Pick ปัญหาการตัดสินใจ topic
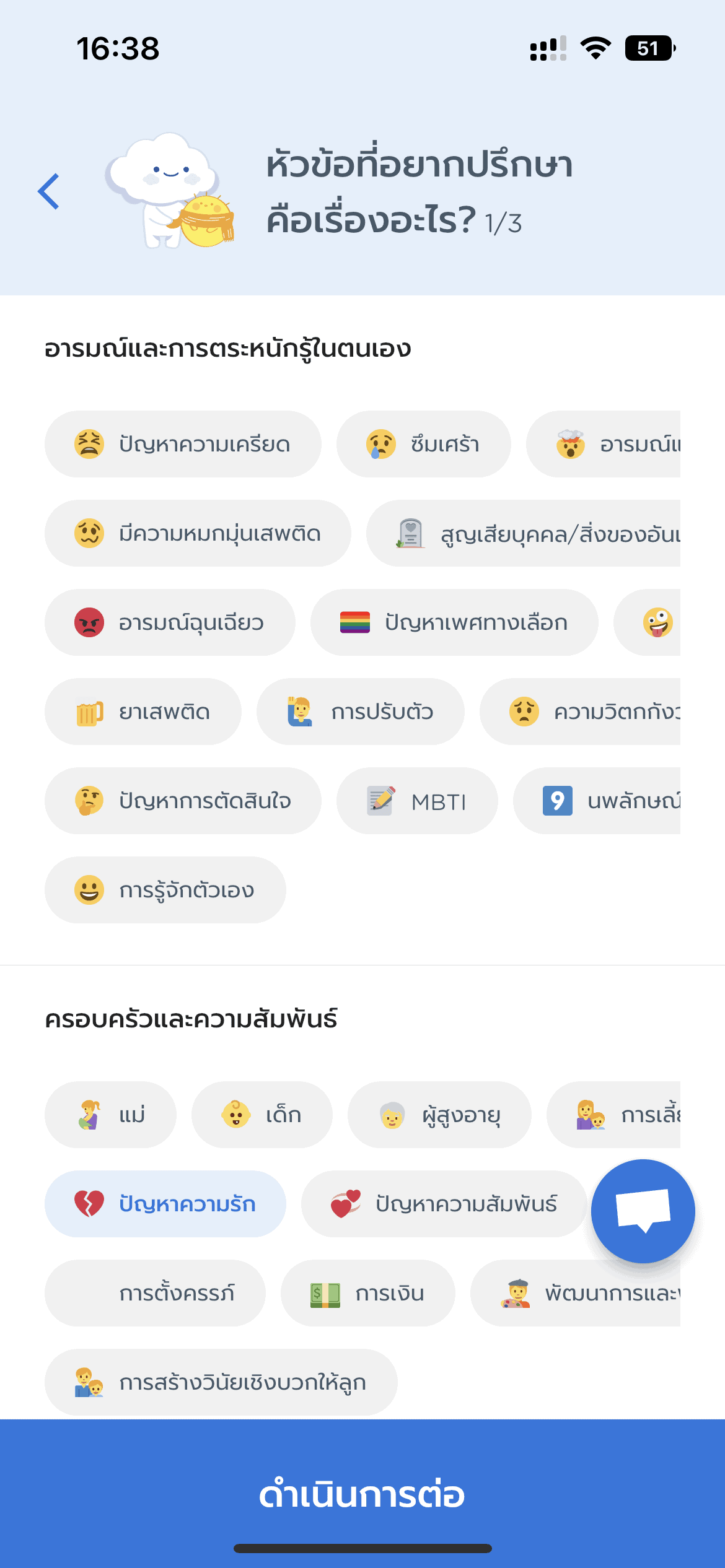This screenshot has height=1568, width=725. 183,801
